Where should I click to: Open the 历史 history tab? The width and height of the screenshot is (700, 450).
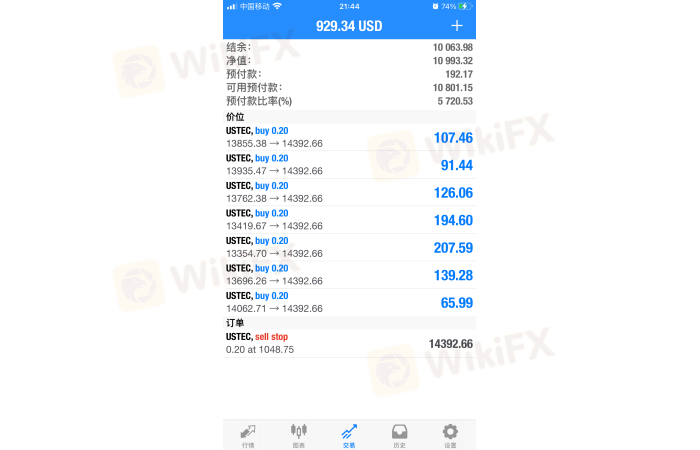pyautogui.click(x=399, y=434)
